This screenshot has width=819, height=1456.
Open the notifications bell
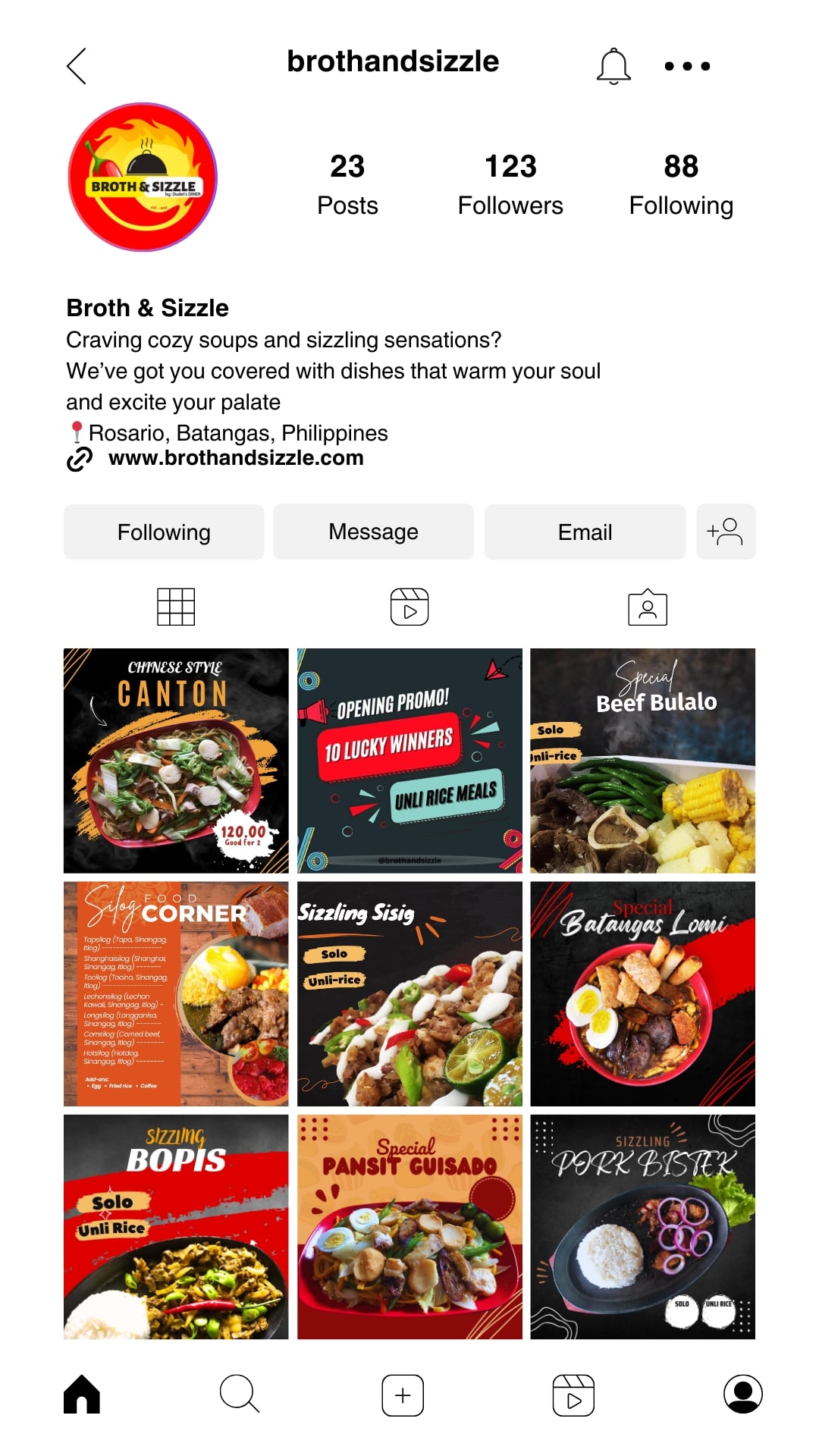[x=613, y=66]
